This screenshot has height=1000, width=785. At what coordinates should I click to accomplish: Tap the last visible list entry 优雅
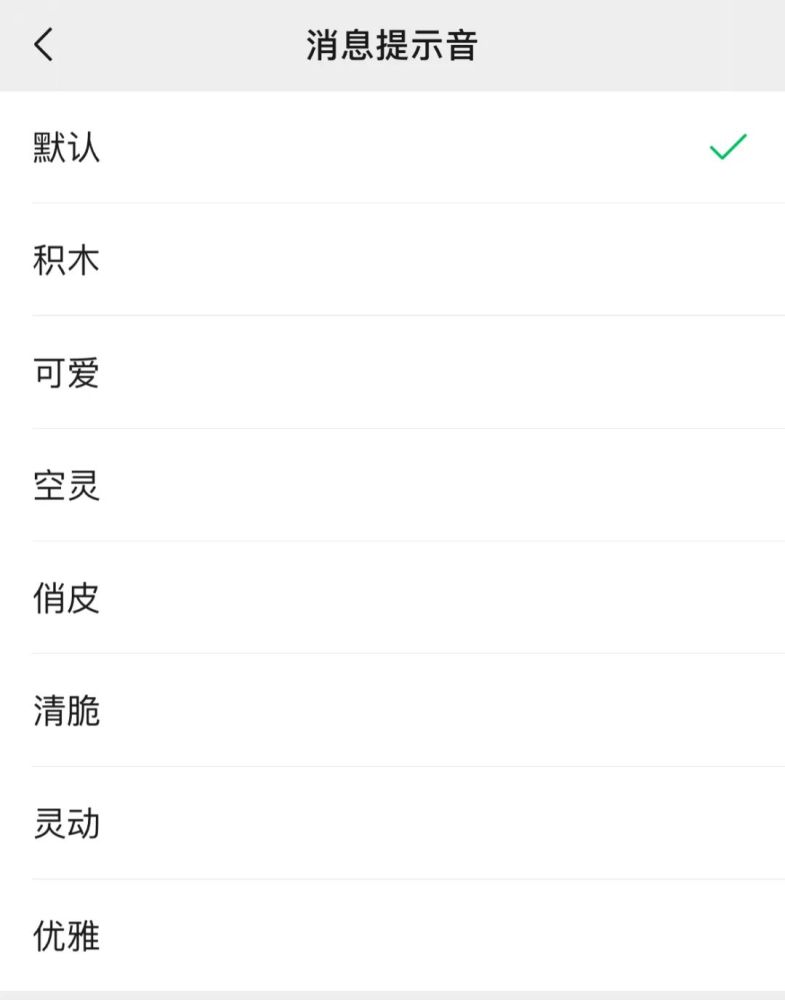click(x=392, y=937)
